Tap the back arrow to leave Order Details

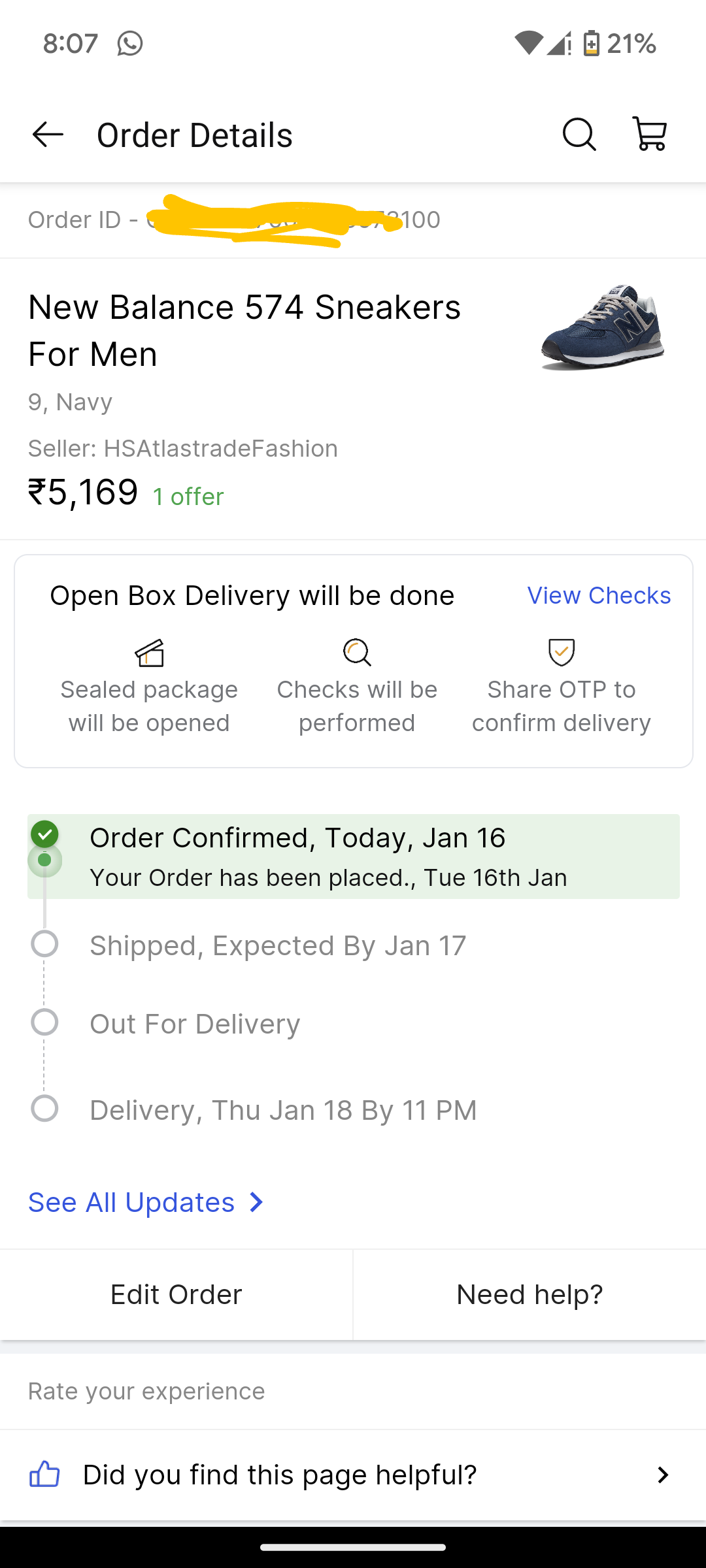click(x=47, y=135)
